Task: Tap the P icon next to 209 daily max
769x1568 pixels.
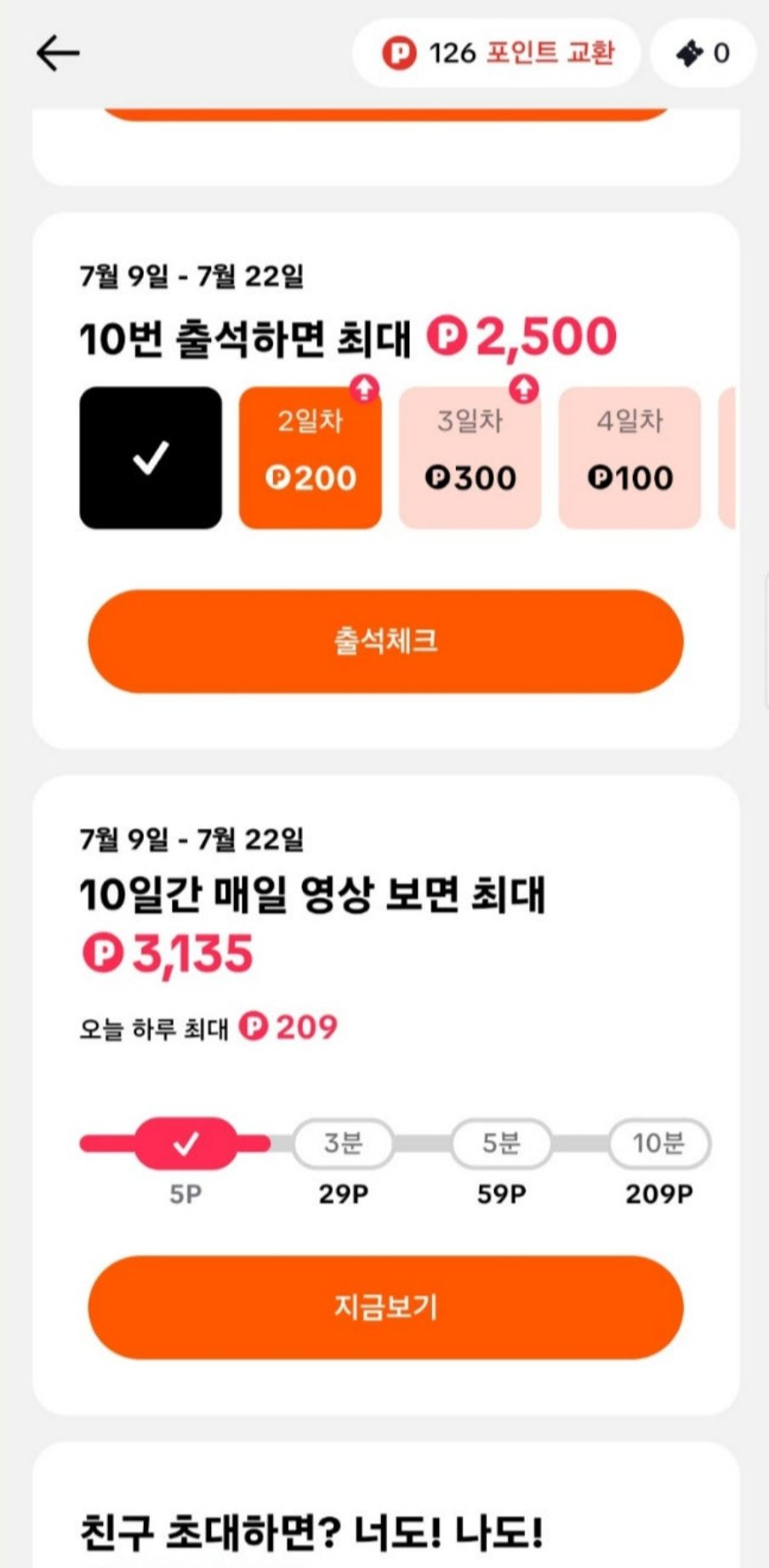Action: point(255,1027)
